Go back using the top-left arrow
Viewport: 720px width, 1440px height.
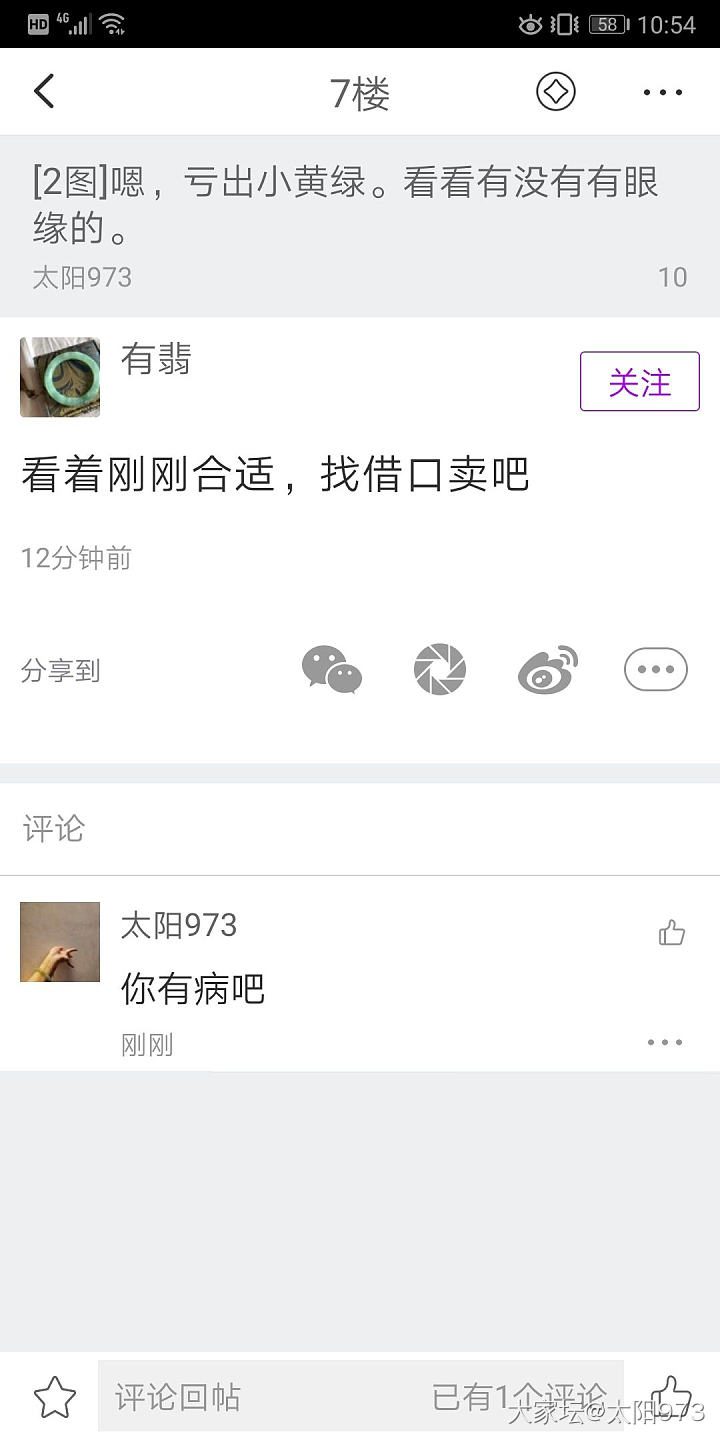coord(44,92)
